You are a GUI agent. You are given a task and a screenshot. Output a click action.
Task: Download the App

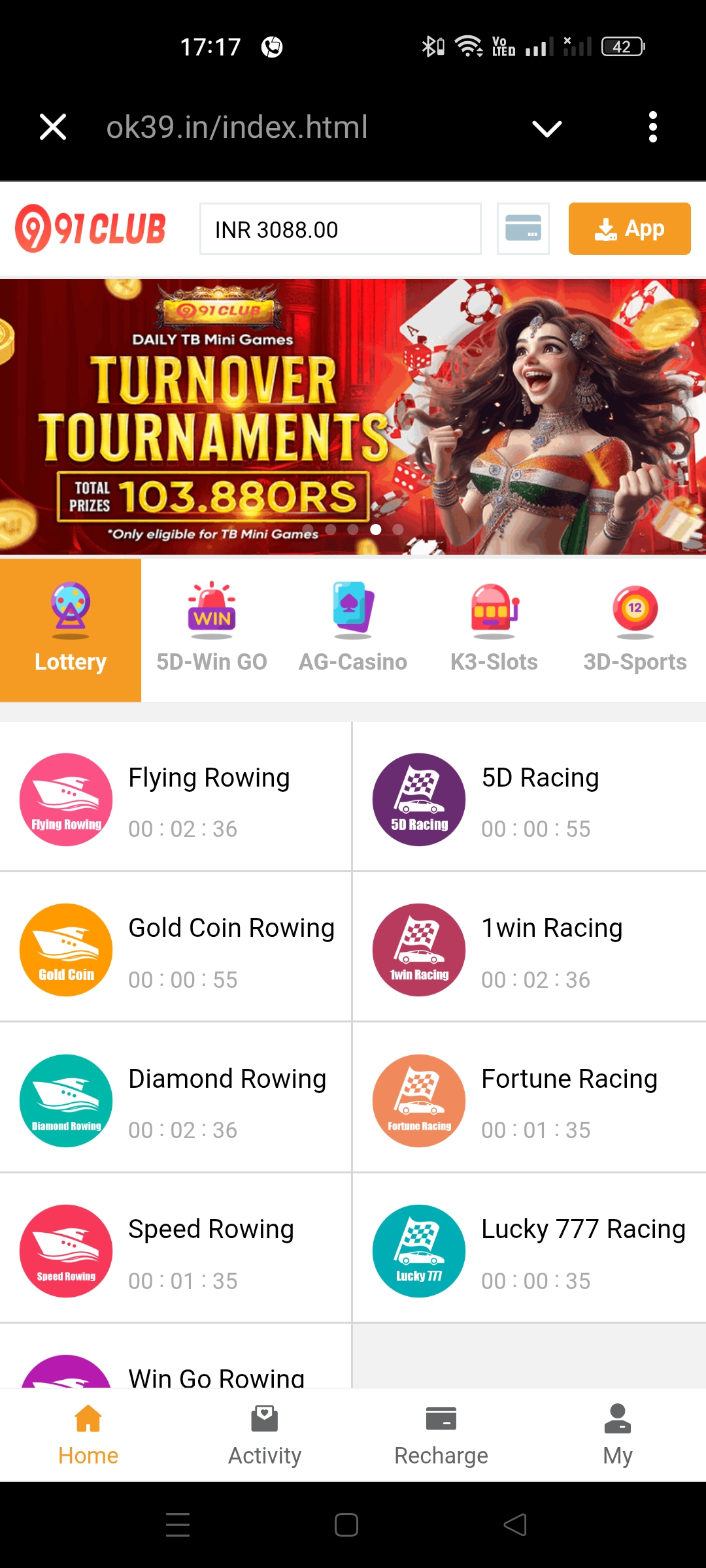[x=629, y=229]
